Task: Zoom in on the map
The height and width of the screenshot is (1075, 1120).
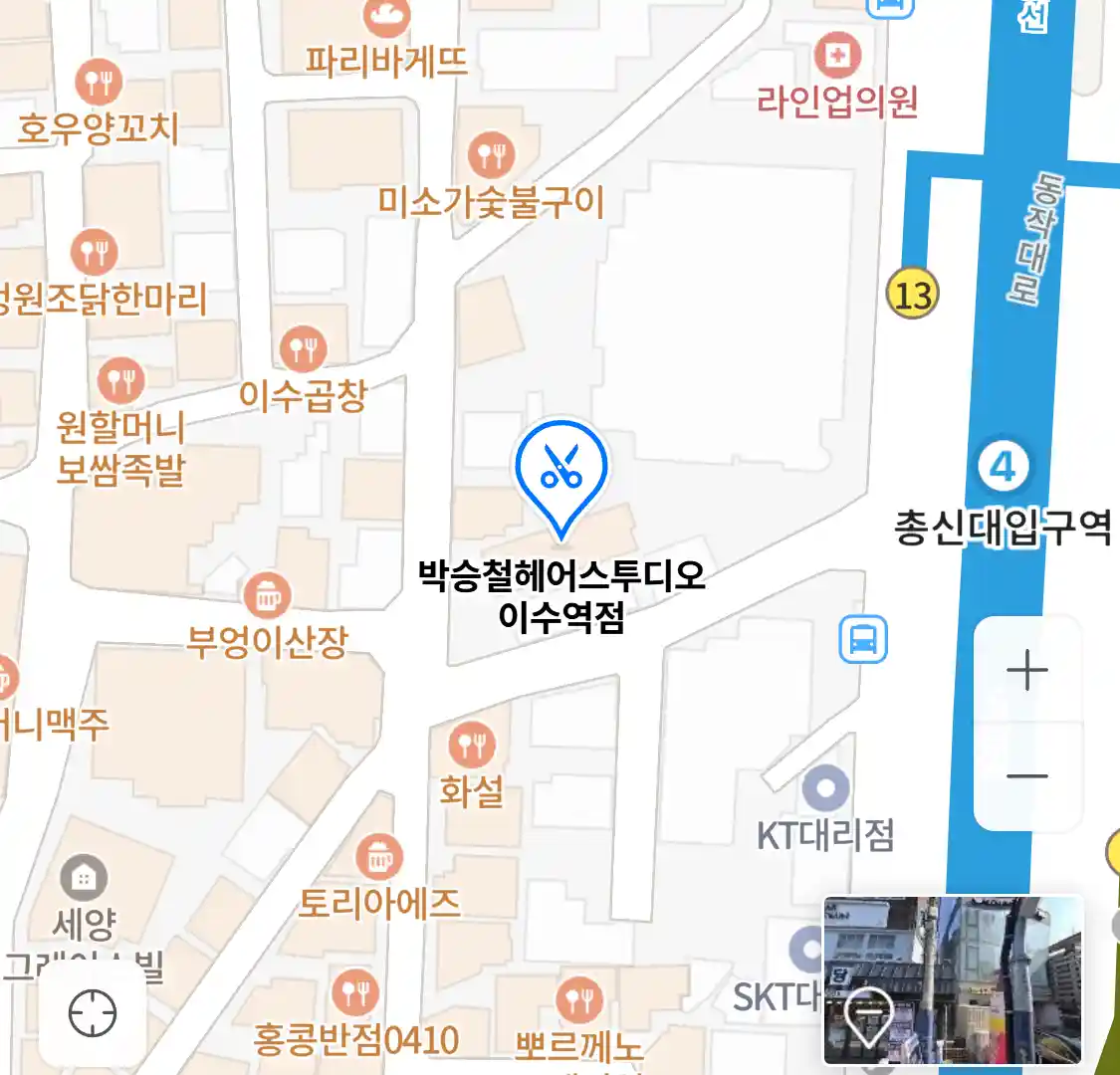Action: click(x=1027, y=671)
